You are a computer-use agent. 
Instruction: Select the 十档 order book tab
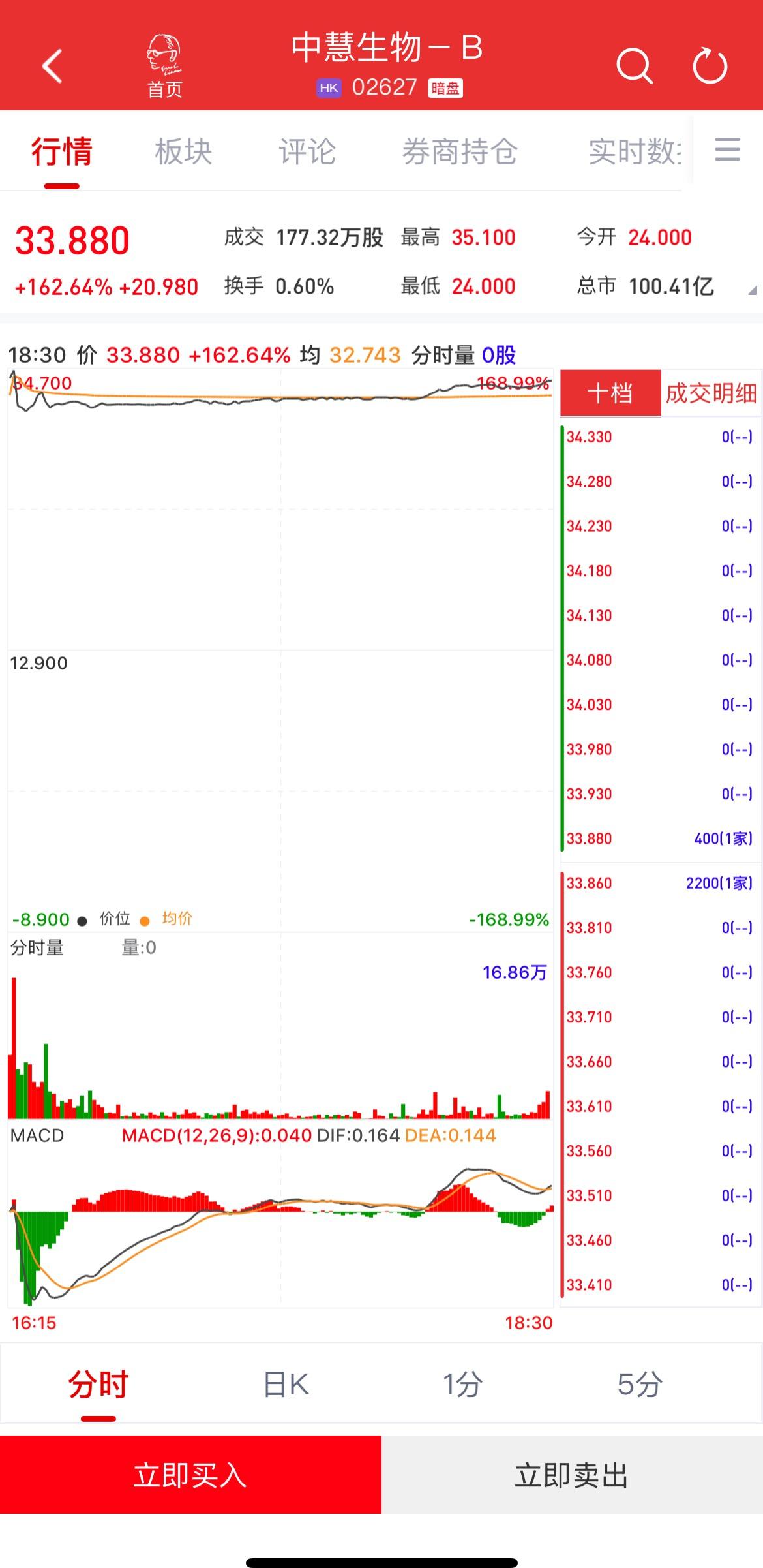click(610, 393)
